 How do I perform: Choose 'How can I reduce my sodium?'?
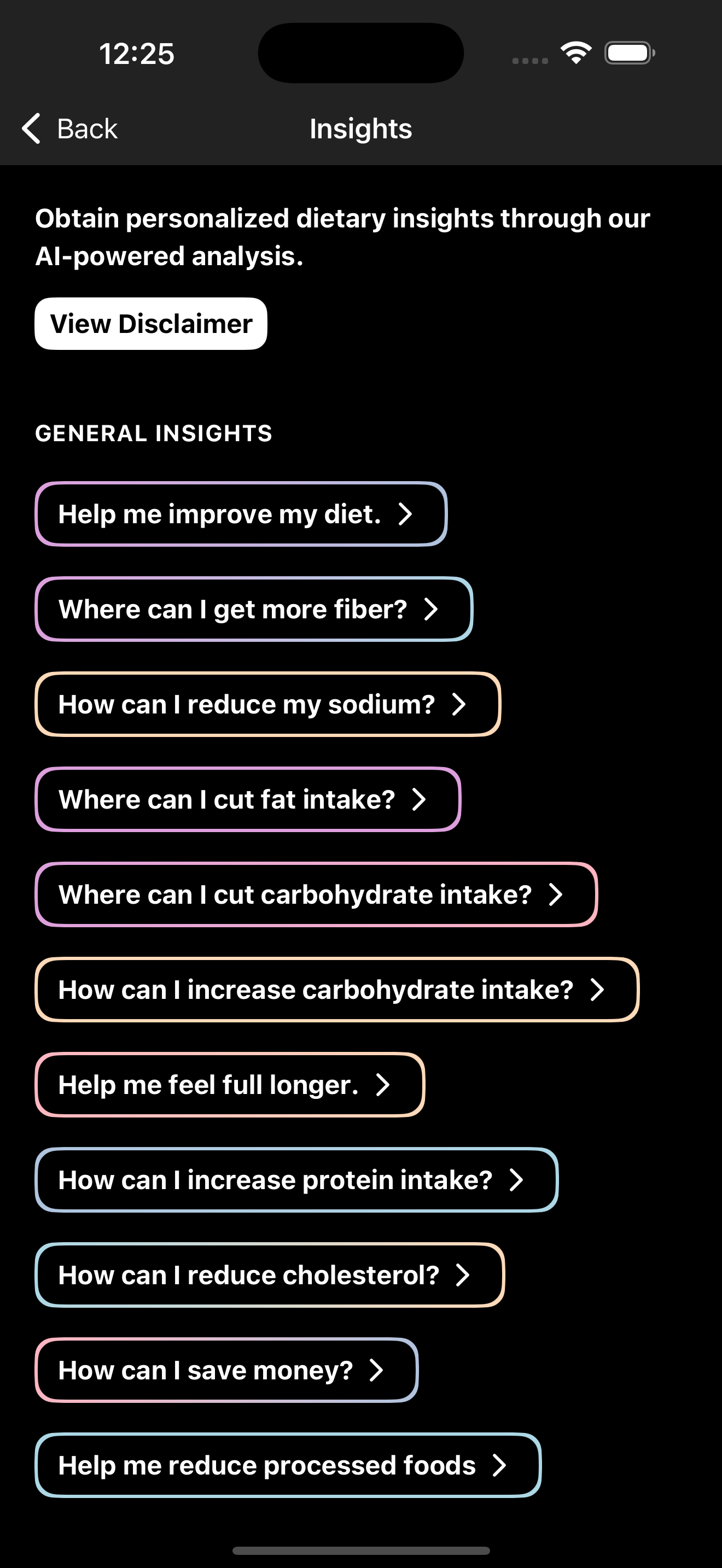268,704
